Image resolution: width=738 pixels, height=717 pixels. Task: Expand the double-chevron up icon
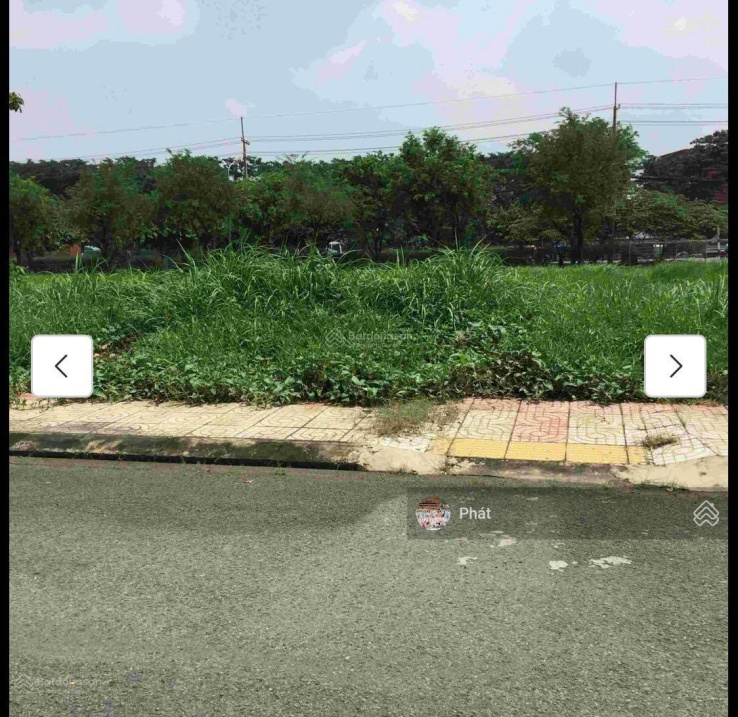706,514
